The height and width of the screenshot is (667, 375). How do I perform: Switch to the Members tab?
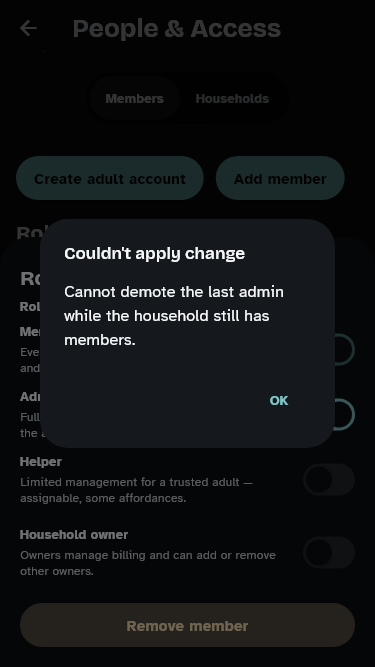pyautogui.click(x=134, y=99)
